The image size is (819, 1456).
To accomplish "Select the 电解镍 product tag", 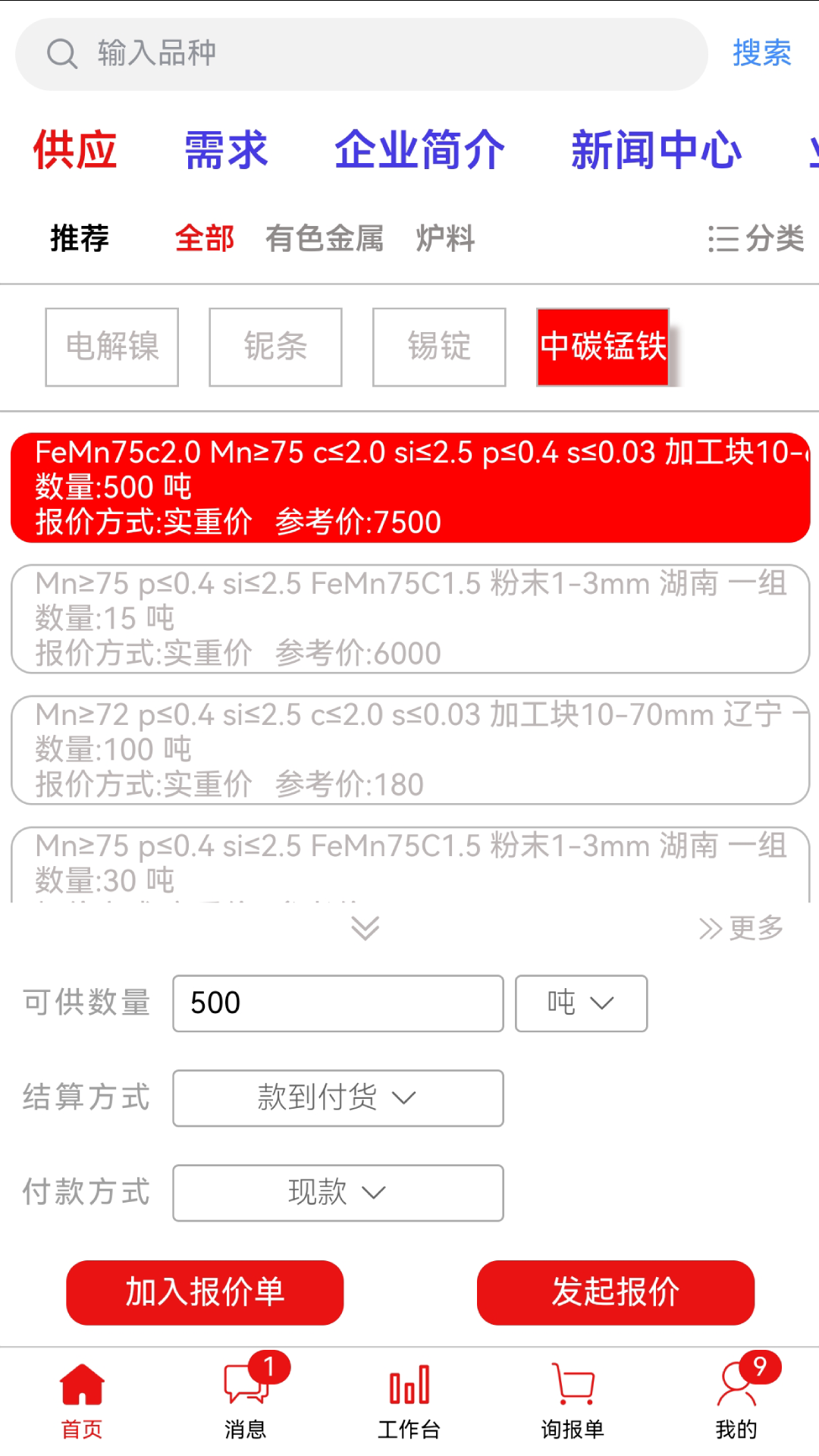I will (x=111, y=347).
